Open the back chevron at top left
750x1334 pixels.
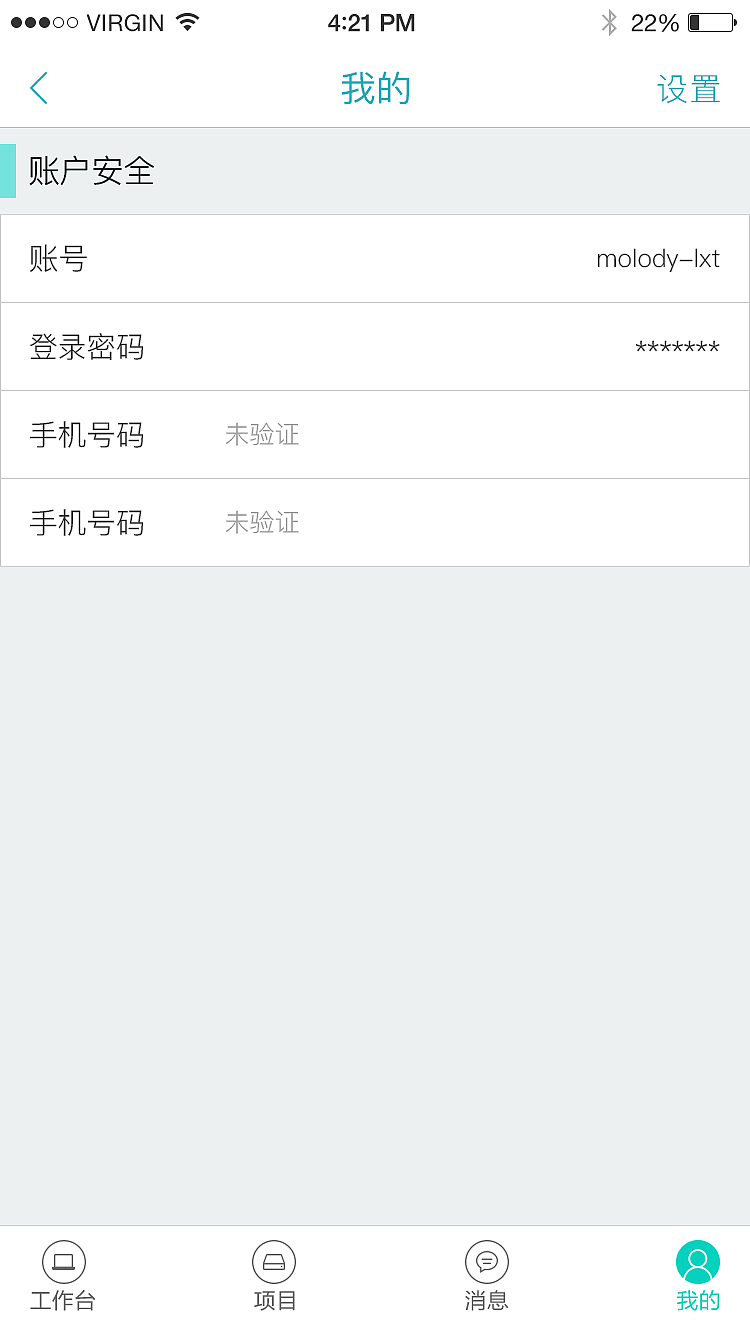[38, 88]
